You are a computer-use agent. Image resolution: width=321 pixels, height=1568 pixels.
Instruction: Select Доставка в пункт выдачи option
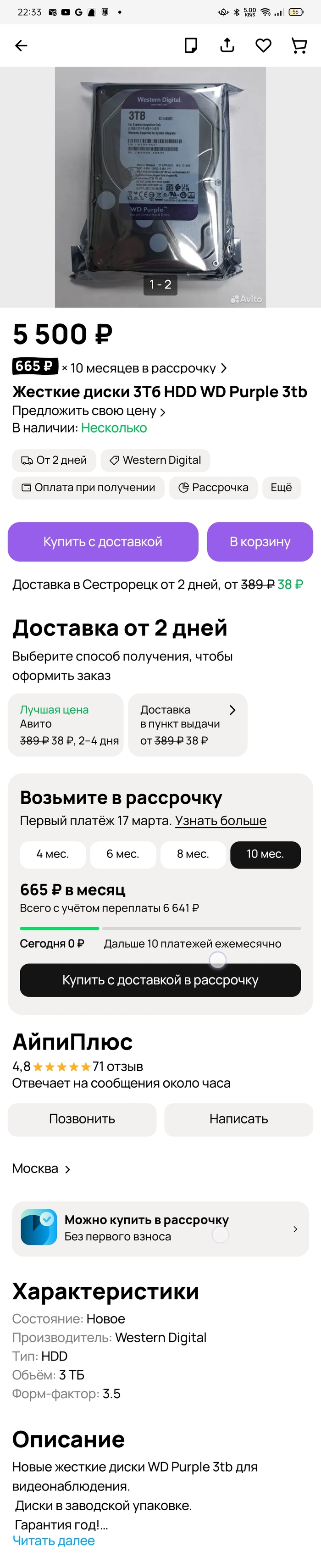[187, 724]
